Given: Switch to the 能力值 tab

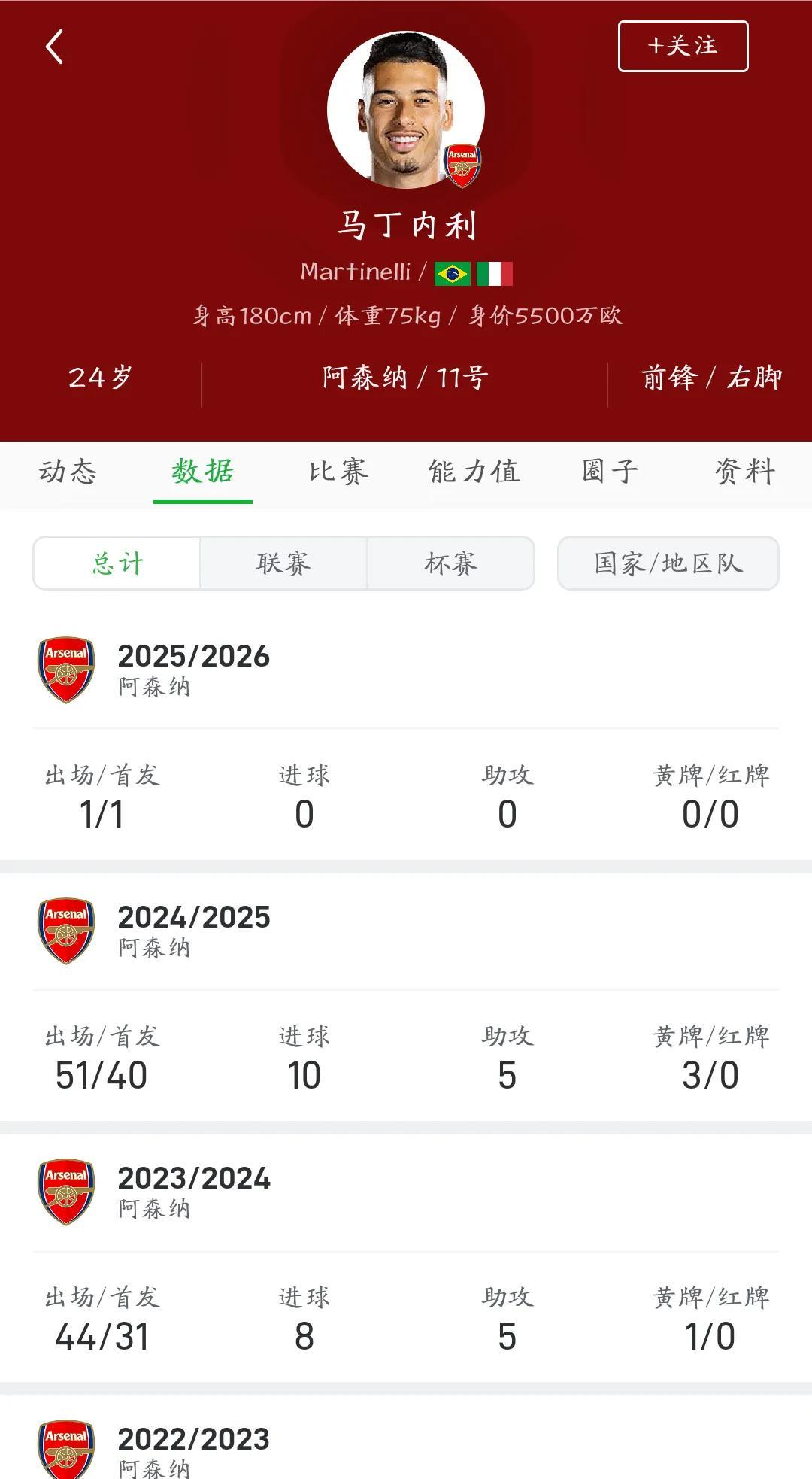Looking at the screenshot, I should pyautogui.click(x=474, y=472).
